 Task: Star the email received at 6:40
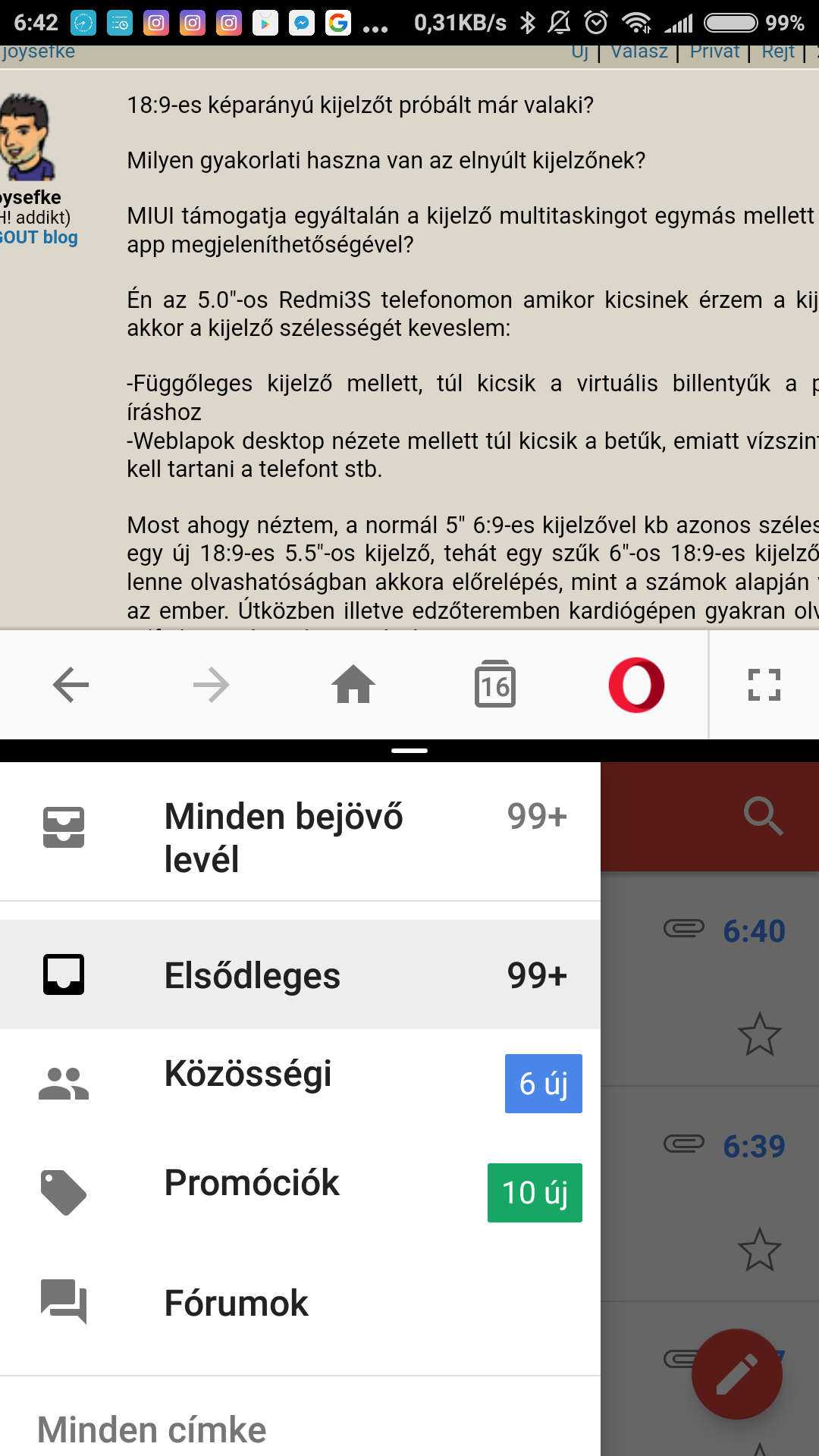click(x=759, y=1034)
